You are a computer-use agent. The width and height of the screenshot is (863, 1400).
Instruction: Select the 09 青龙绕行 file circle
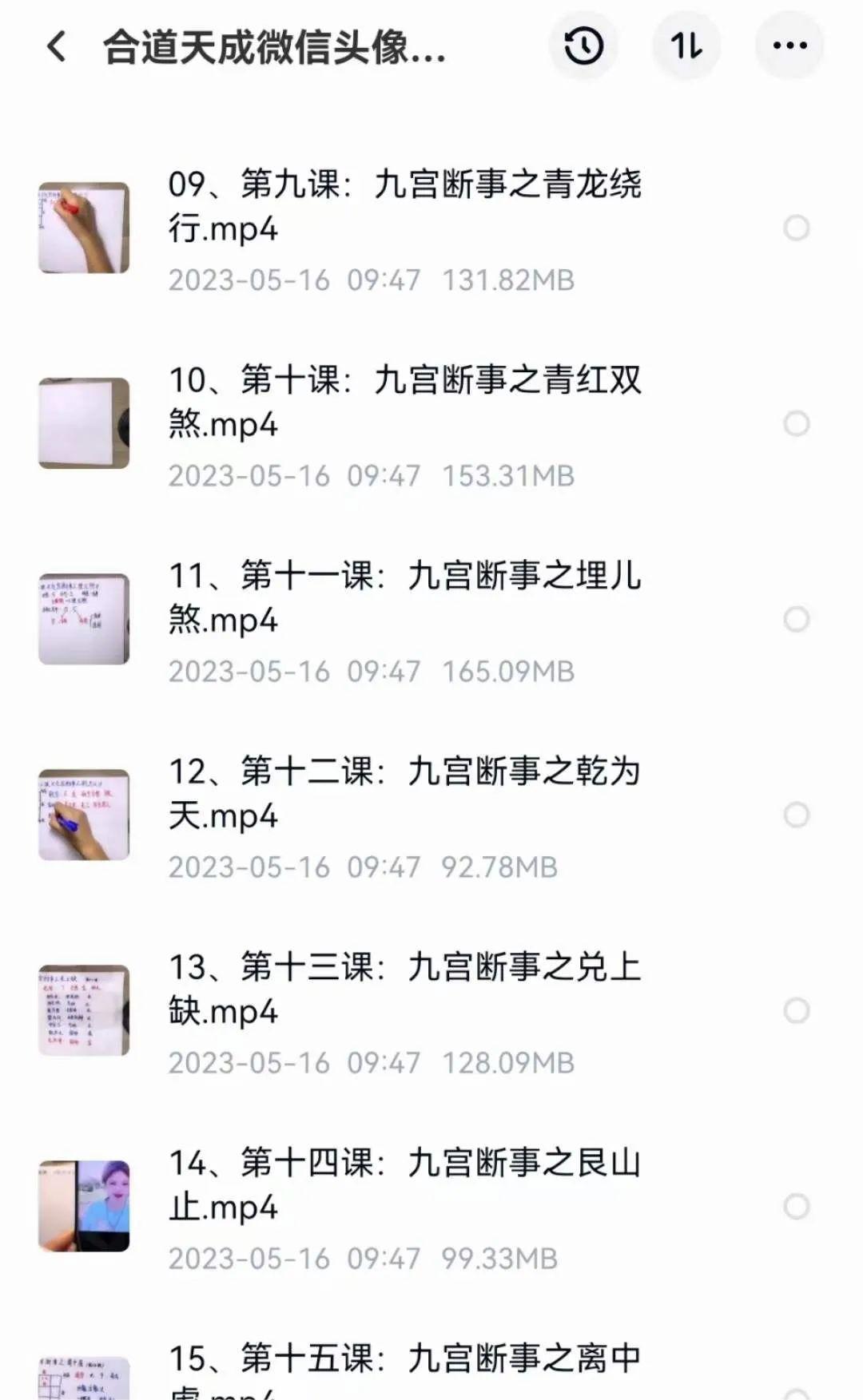(796, 228)
